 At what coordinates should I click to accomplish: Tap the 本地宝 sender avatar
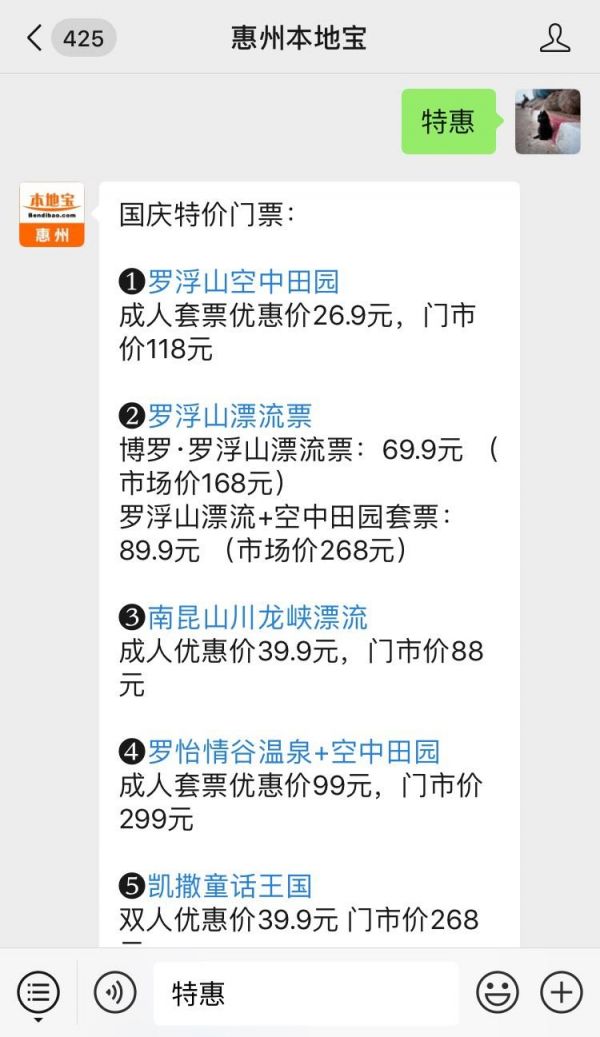52,214
